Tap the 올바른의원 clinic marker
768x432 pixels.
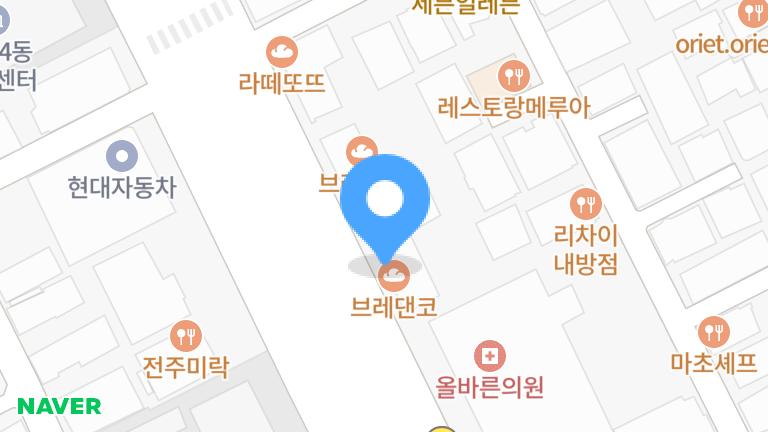point(490,355)
